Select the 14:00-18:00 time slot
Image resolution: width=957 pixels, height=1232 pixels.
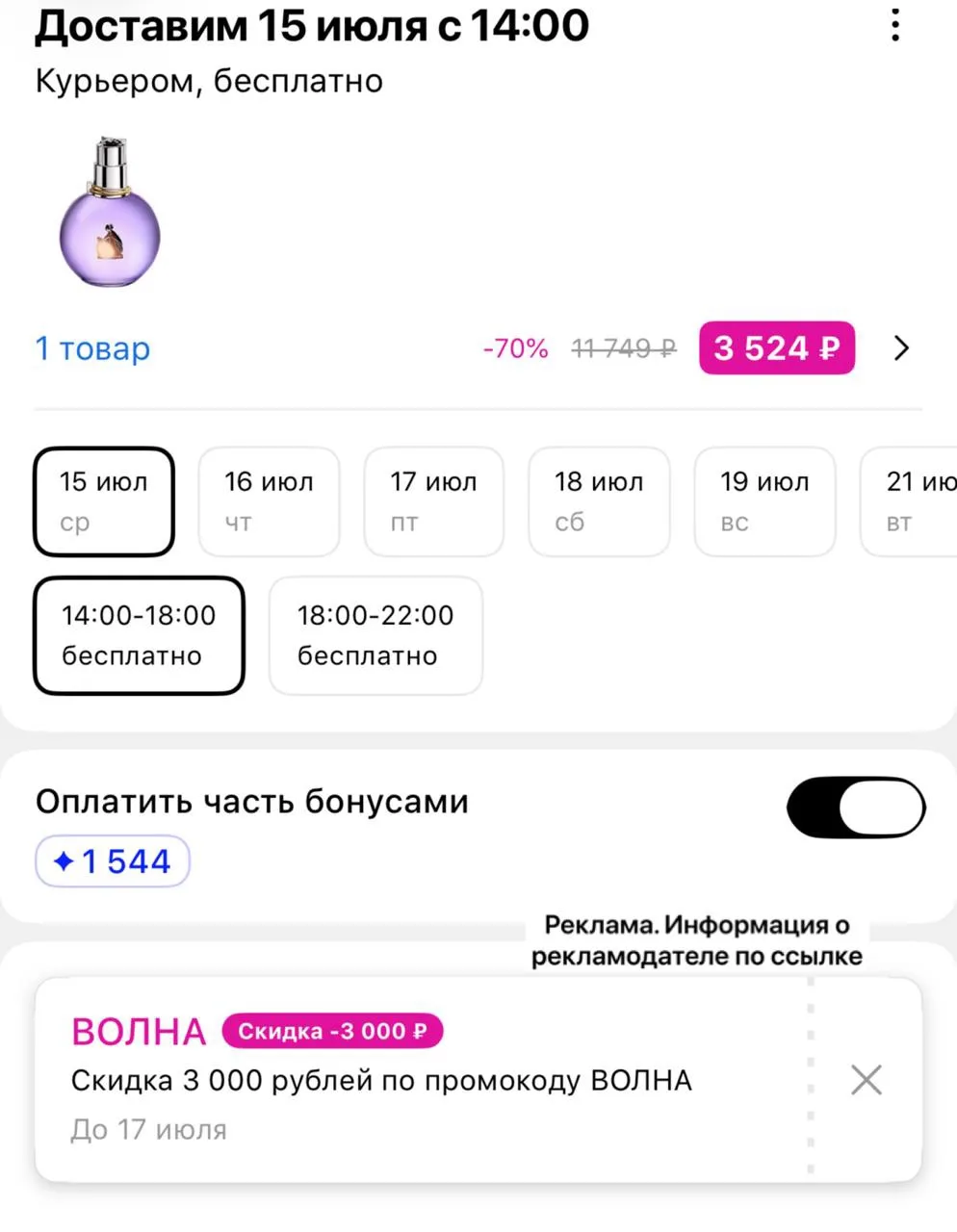pyautogui.click(x=139, y=635)
